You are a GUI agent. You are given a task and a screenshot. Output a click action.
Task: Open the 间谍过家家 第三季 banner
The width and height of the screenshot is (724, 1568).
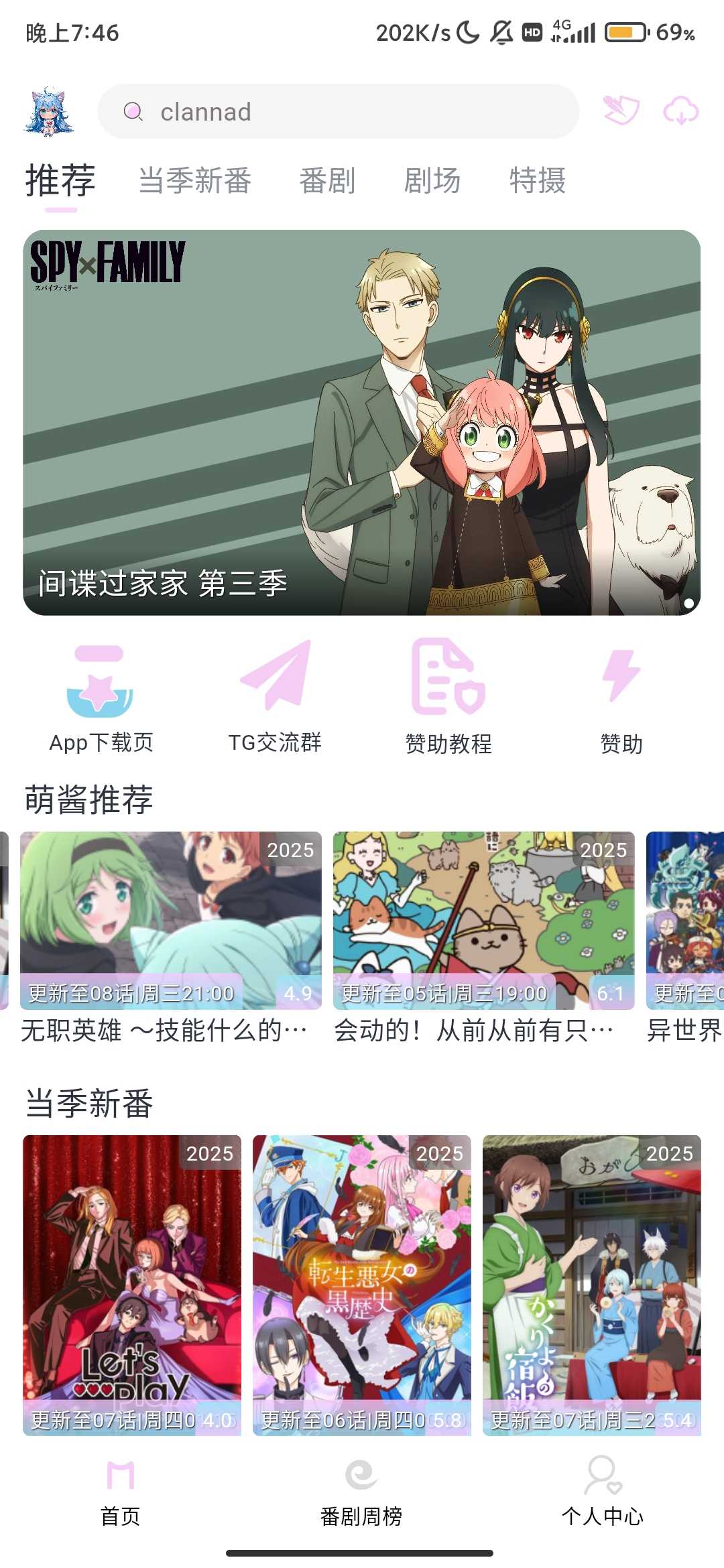tap(362, 422)
